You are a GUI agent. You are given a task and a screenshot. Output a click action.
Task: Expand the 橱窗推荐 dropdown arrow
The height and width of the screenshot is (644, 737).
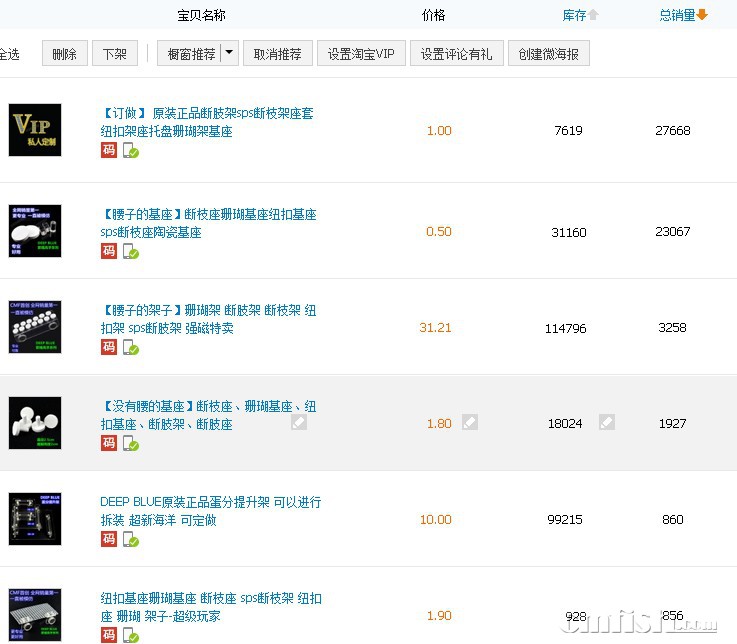pyautogui.click(x=229, y=54)
